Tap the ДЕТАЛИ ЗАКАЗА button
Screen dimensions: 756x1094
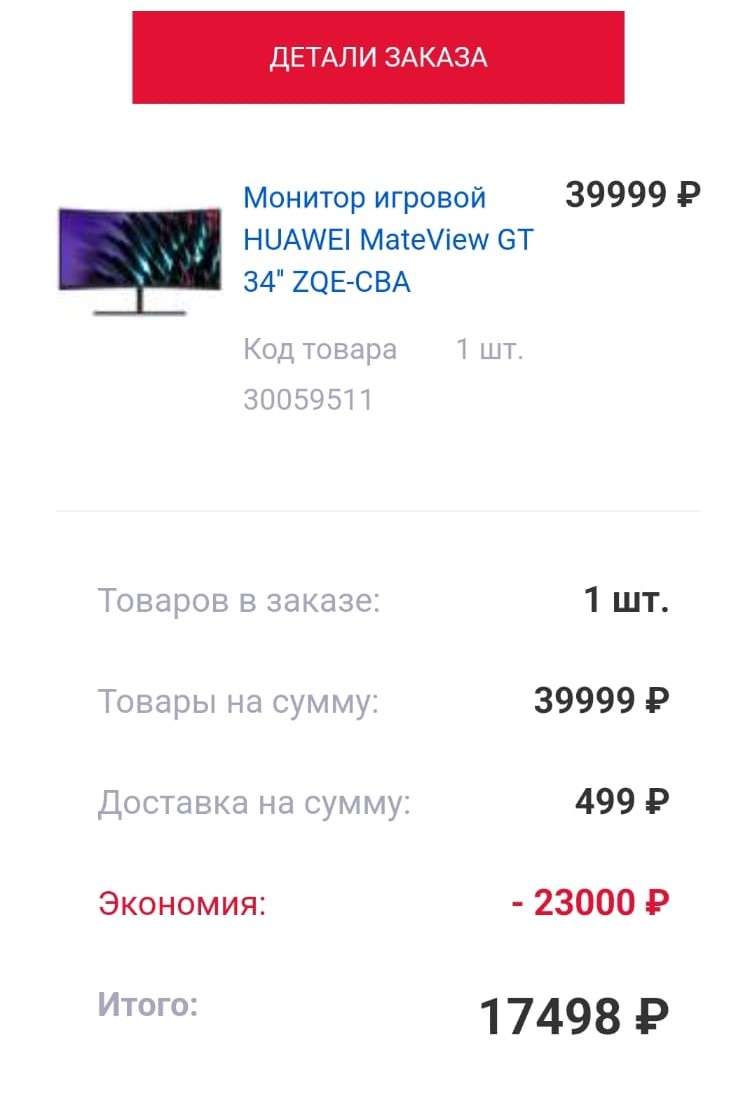[x=378, y=57]
